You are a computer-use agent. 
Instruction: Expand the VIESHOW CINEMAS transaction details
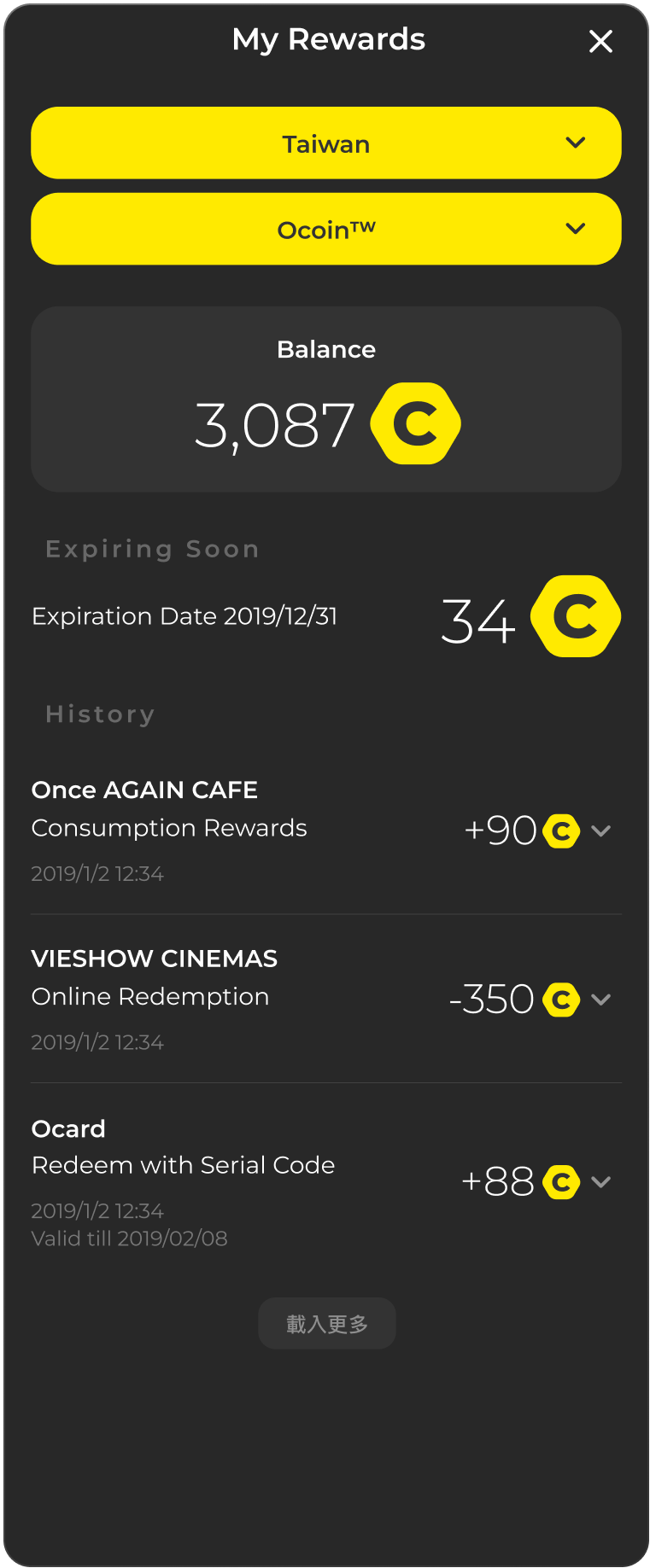[x=602, y=999]
